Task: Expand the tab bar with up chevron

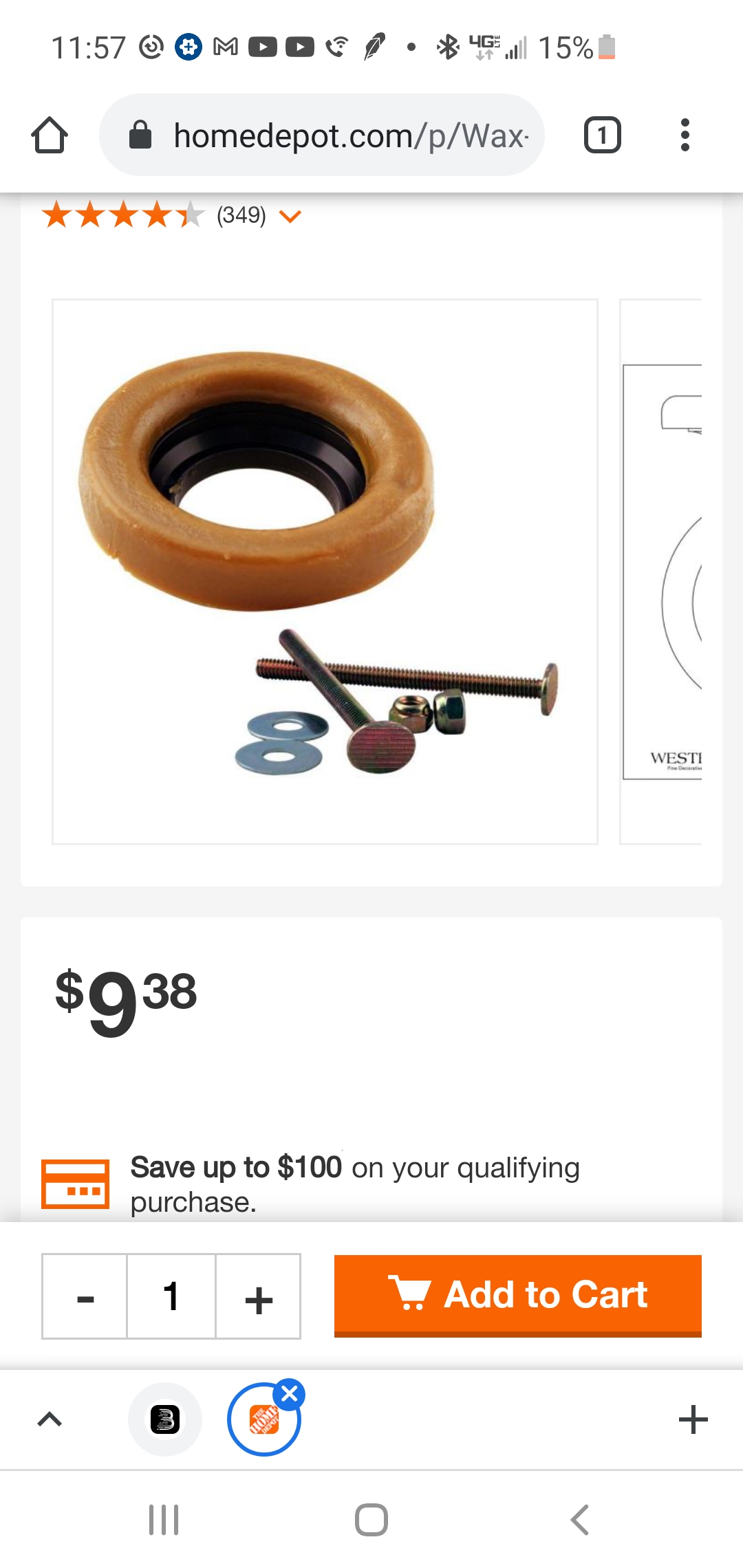Action: point(50,1419)
